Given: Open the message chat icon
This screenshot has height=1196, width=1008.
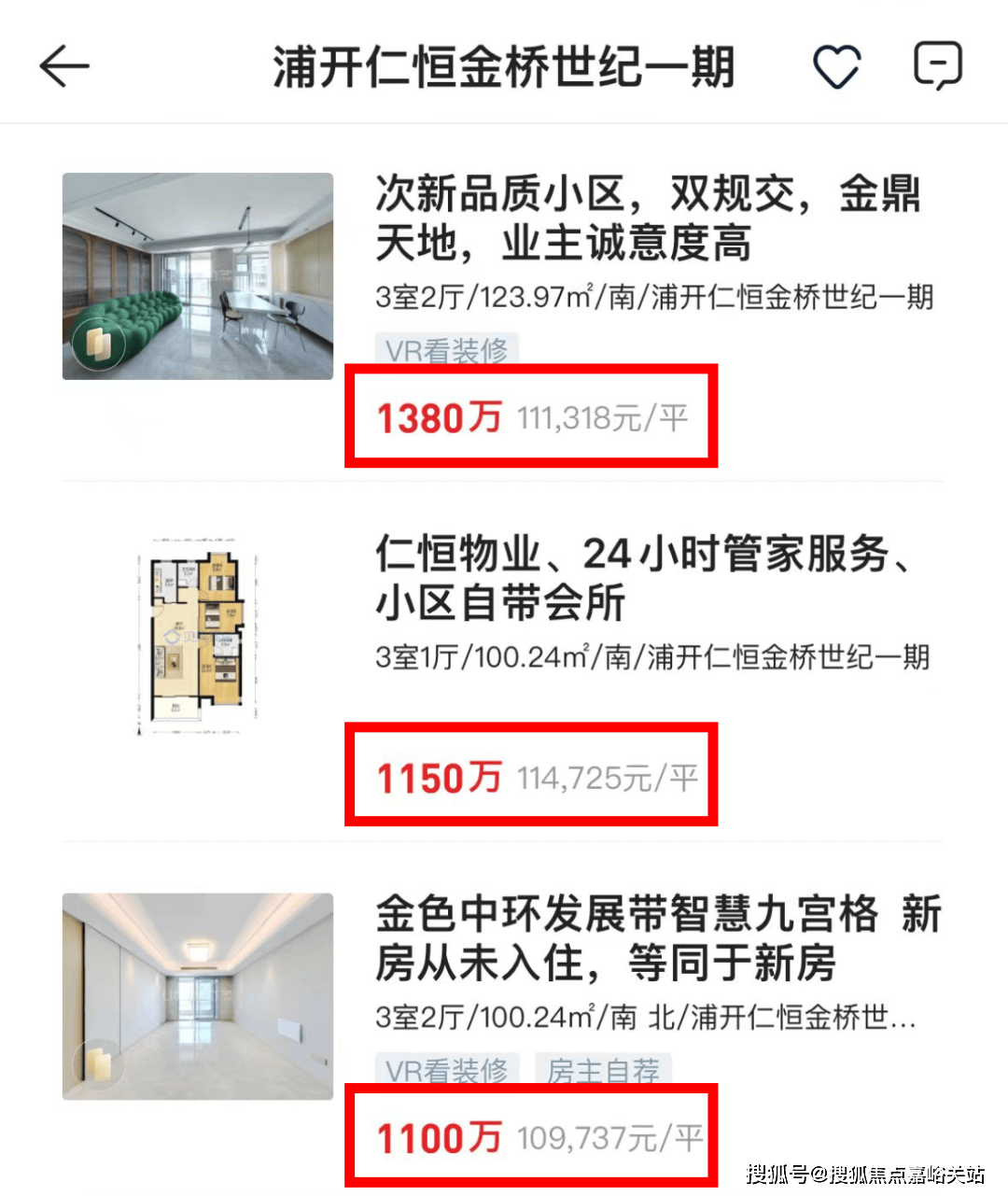Looking at the screenshot, I should pyautogui.click(x=936, y=65).
